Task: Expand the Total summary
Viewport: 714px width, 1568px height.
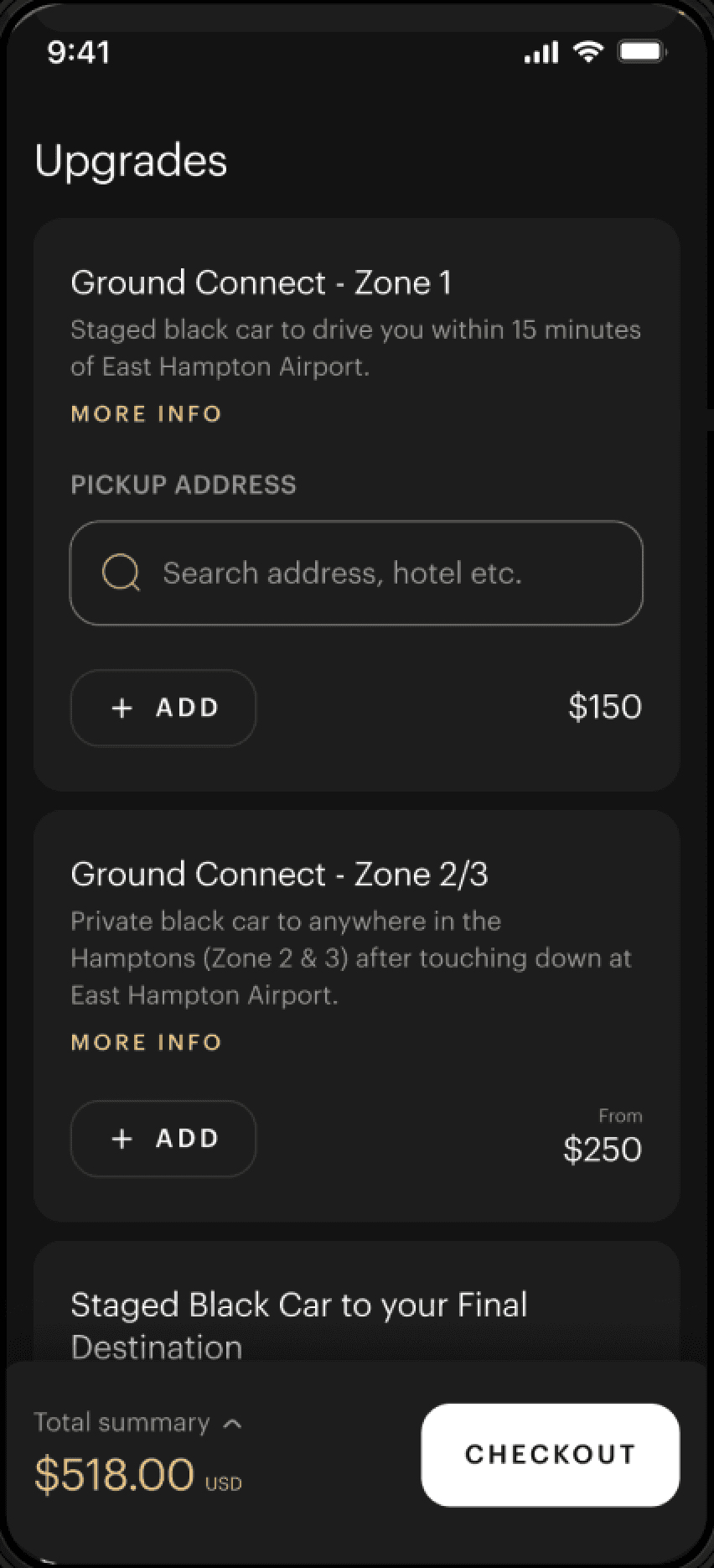Action: pos(138,1423)
